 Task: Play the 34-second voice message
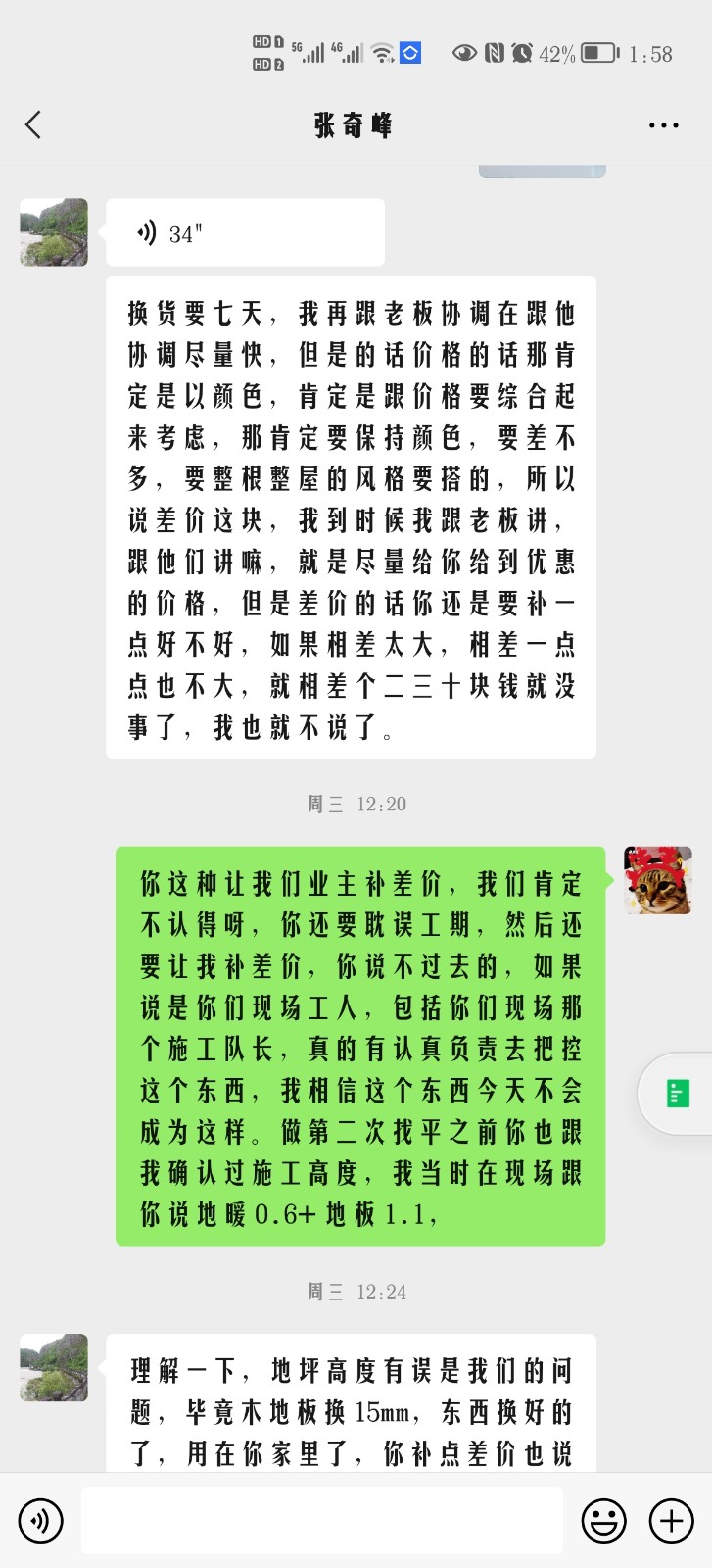[x=245, y=233]
